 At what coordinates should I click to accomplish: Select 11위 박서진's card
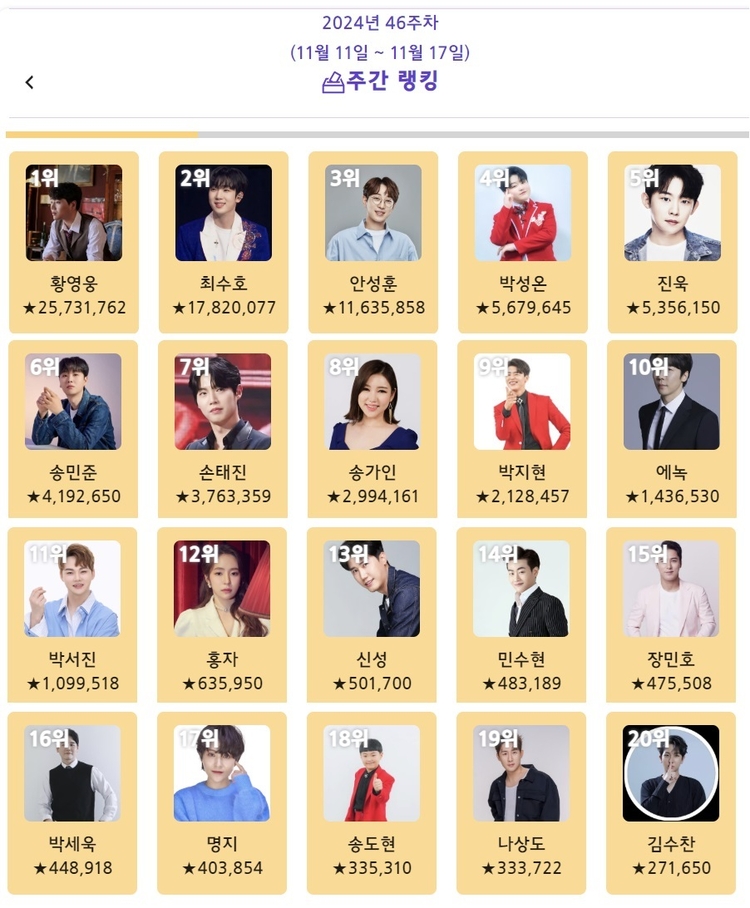coord(72,615)
